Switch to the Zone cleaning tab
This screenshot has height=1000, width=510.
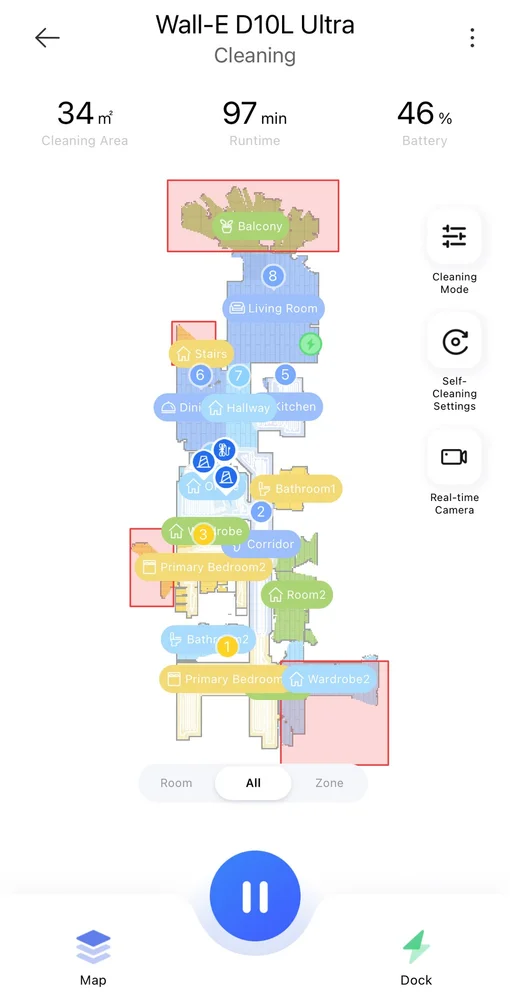(x=329, y=783)
